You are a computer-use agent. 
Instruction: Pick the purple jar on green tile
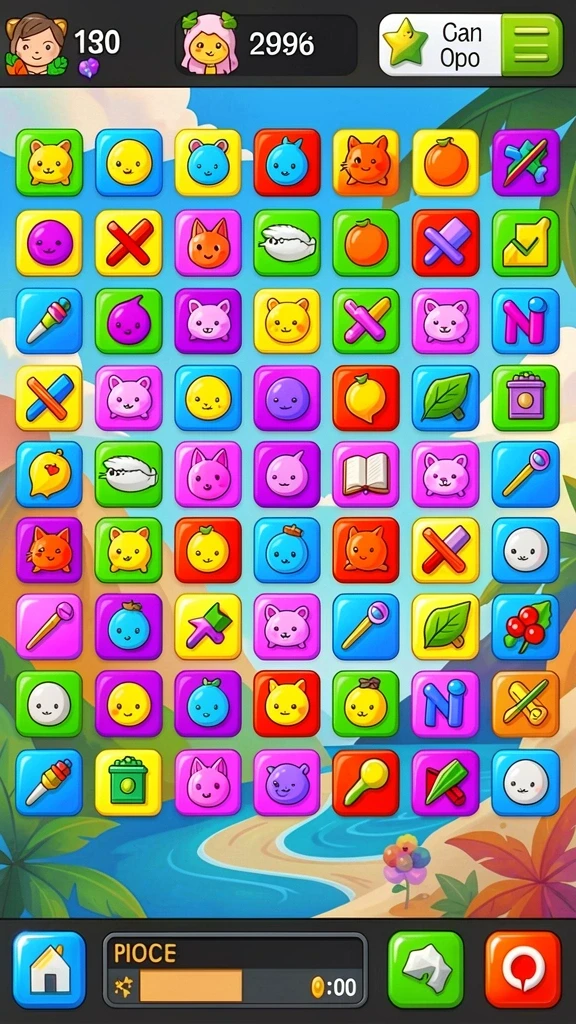526,397
